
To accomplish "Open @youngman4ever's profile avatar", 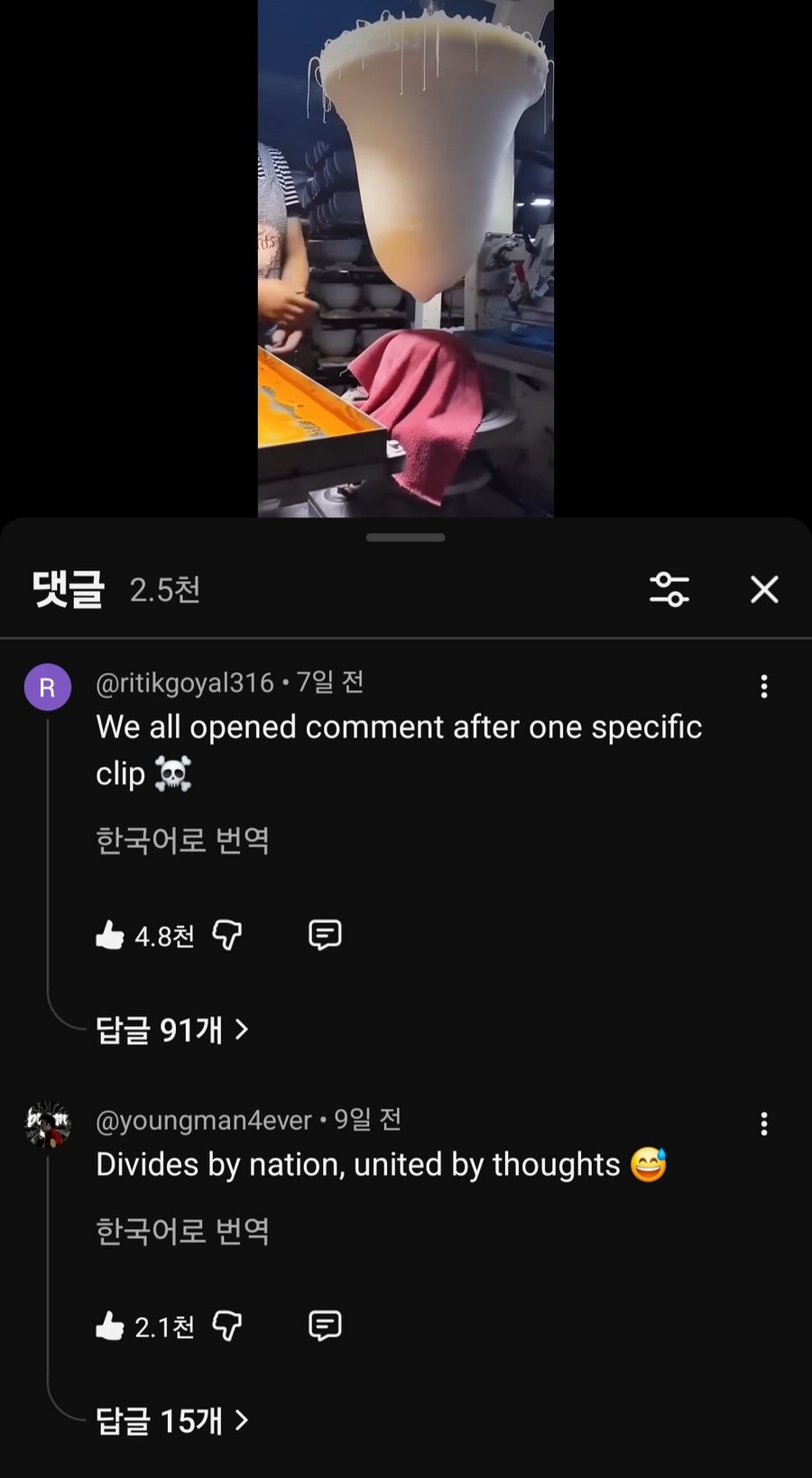I will (x=48, y=1122).
